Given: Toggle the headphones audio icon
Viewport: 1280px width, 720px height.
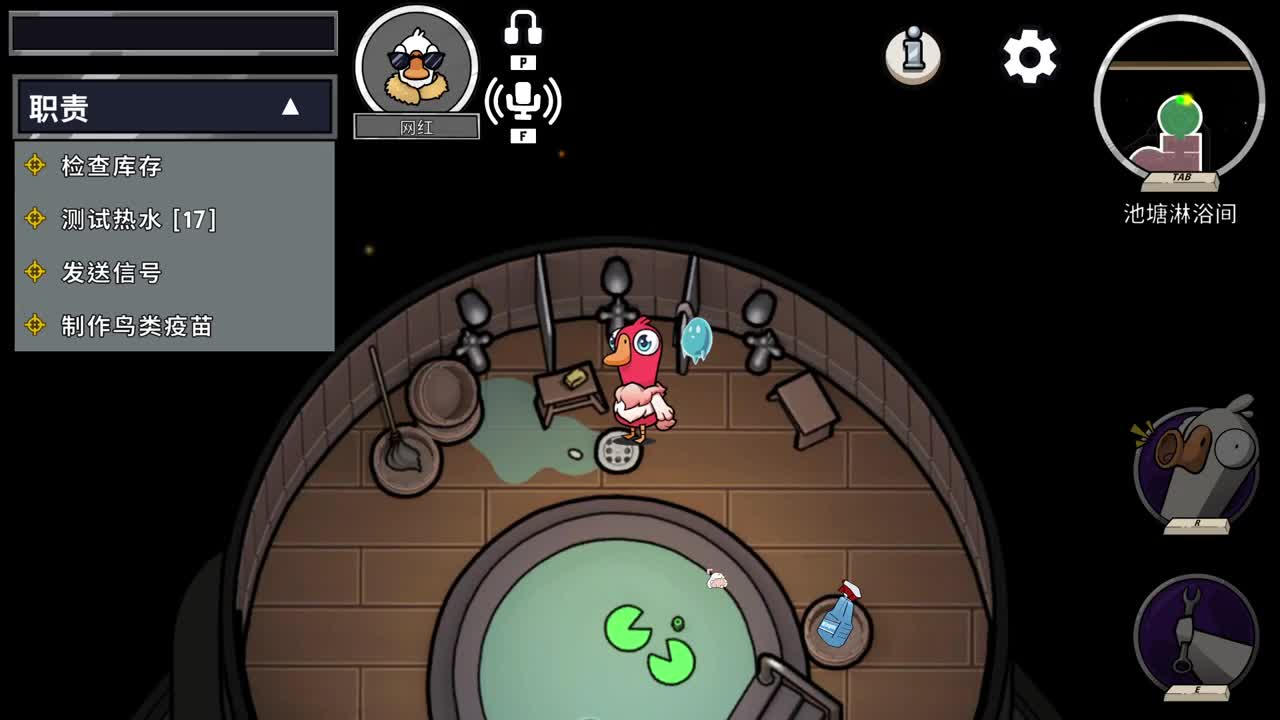Looking at the screenshot, I should 523,28.
